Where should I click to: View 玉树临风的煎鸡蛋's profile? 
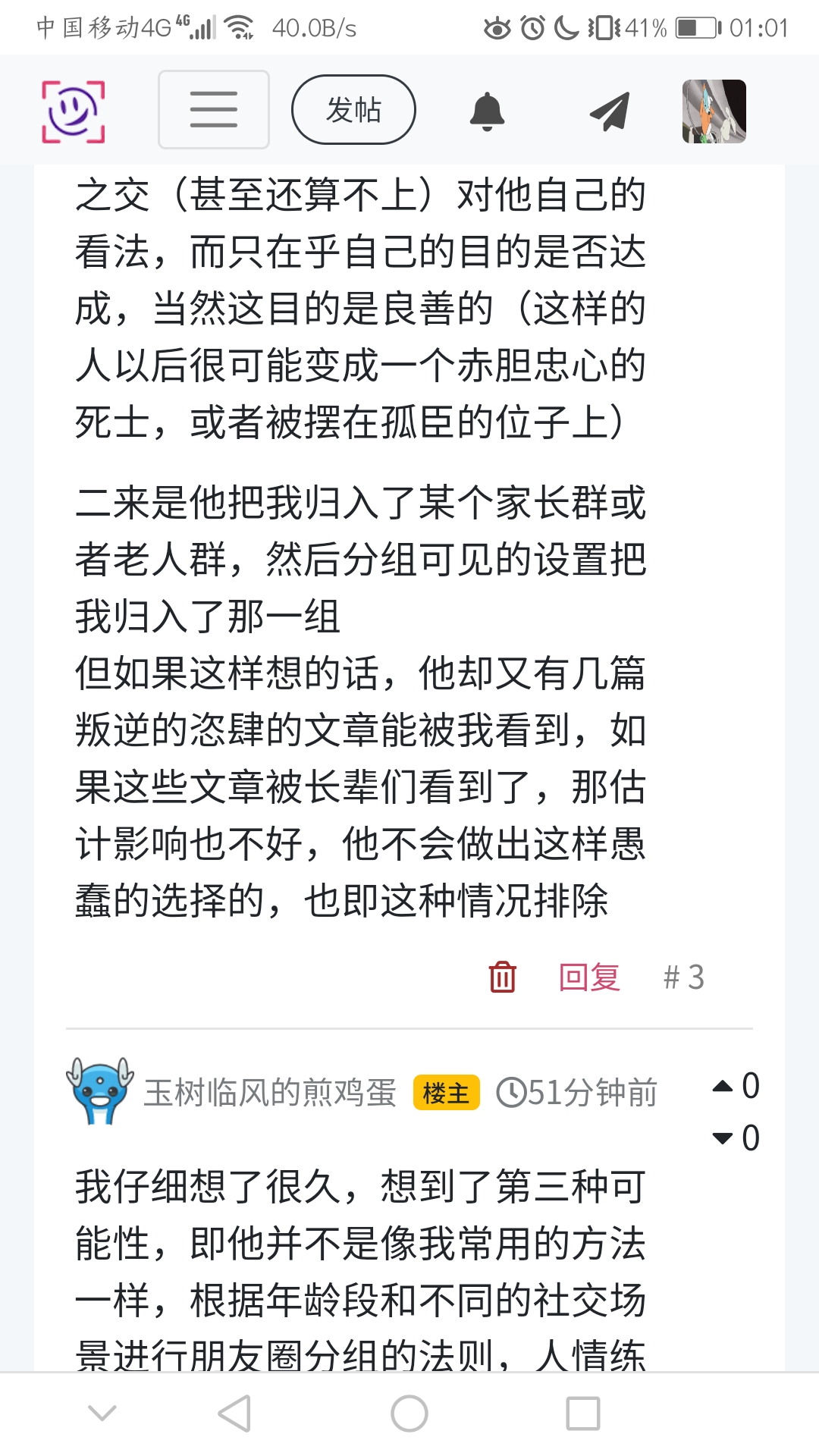click(x=270, y=1093)
